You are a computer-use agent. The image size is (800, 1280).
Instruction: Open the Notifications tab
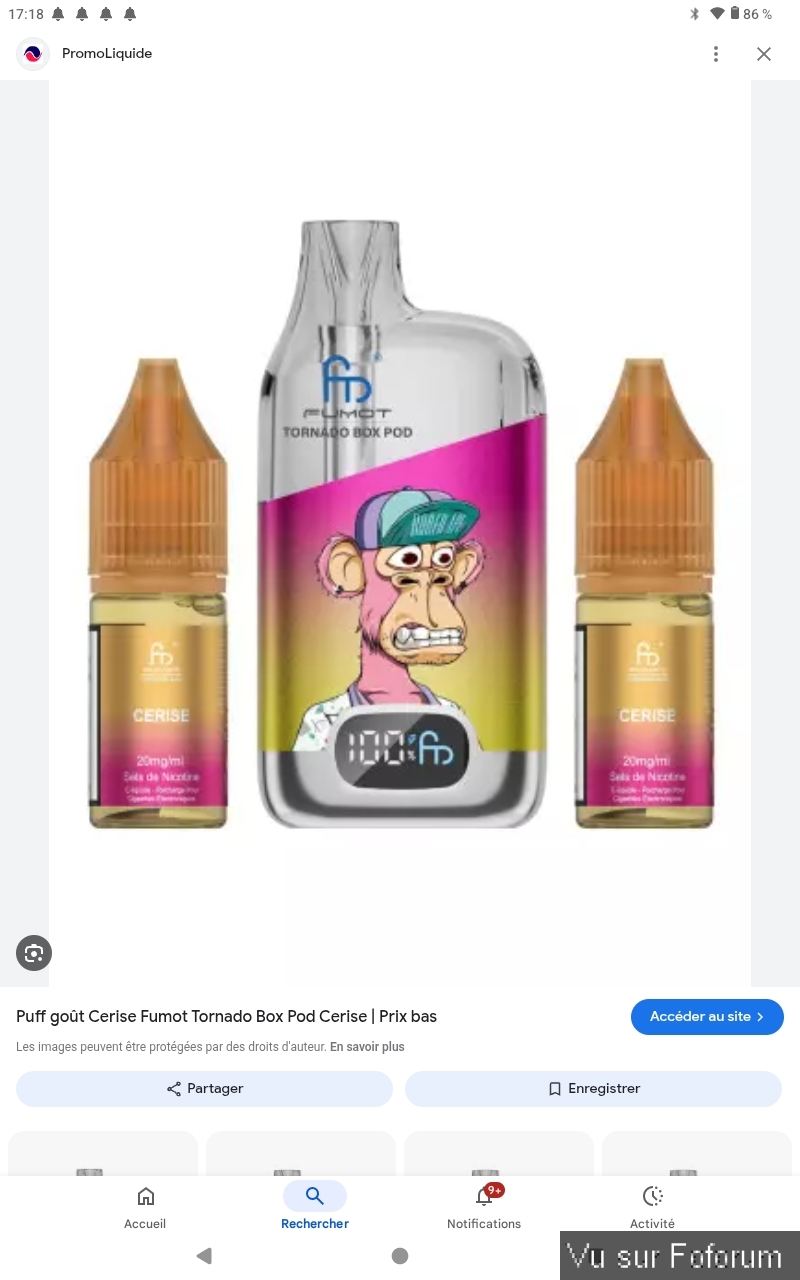point(484,1206)
